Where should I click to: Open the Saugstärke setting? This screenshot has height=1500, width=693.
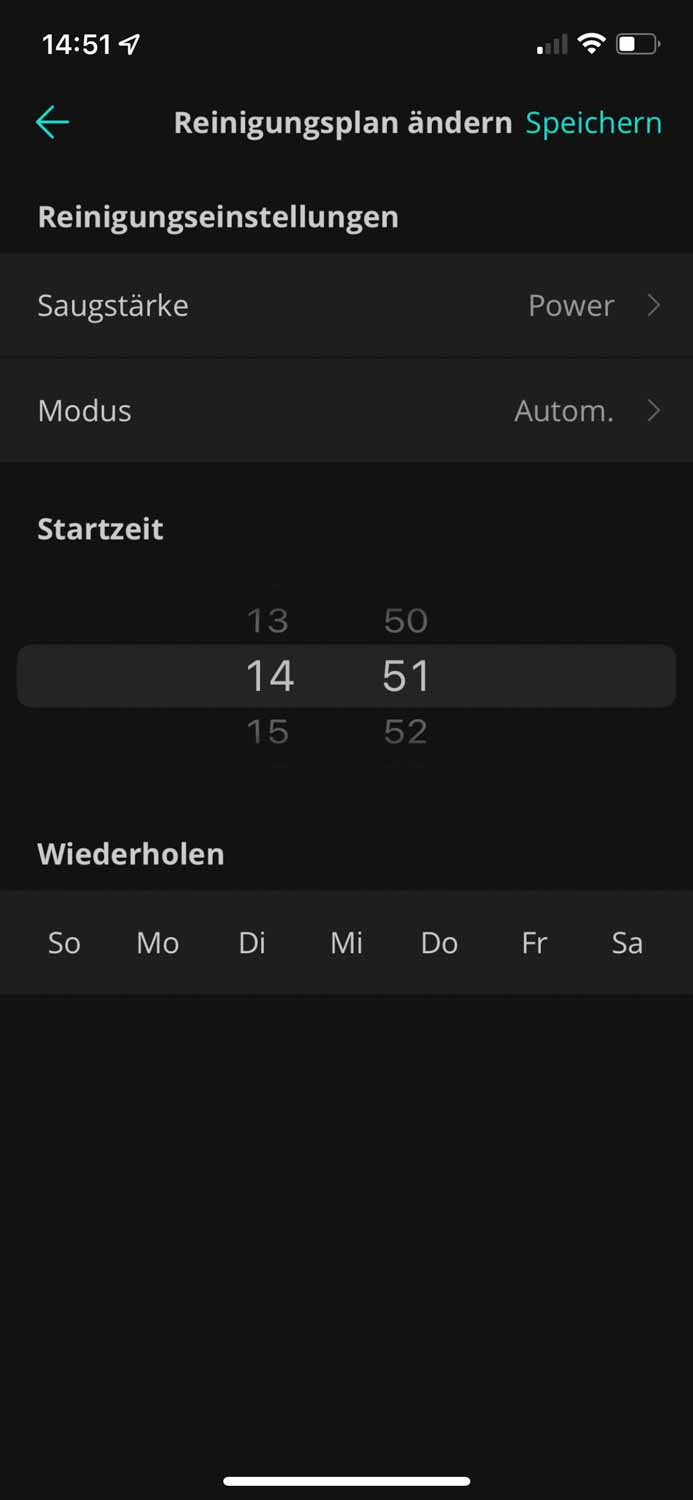(346, 305)
